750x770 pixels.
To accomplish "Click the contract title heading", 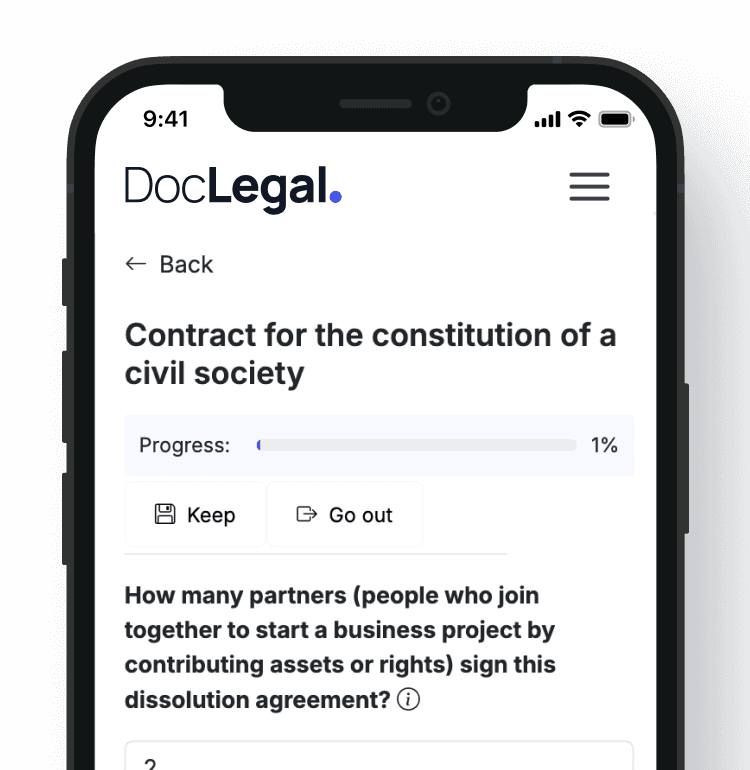I will (x=369, y=354).
